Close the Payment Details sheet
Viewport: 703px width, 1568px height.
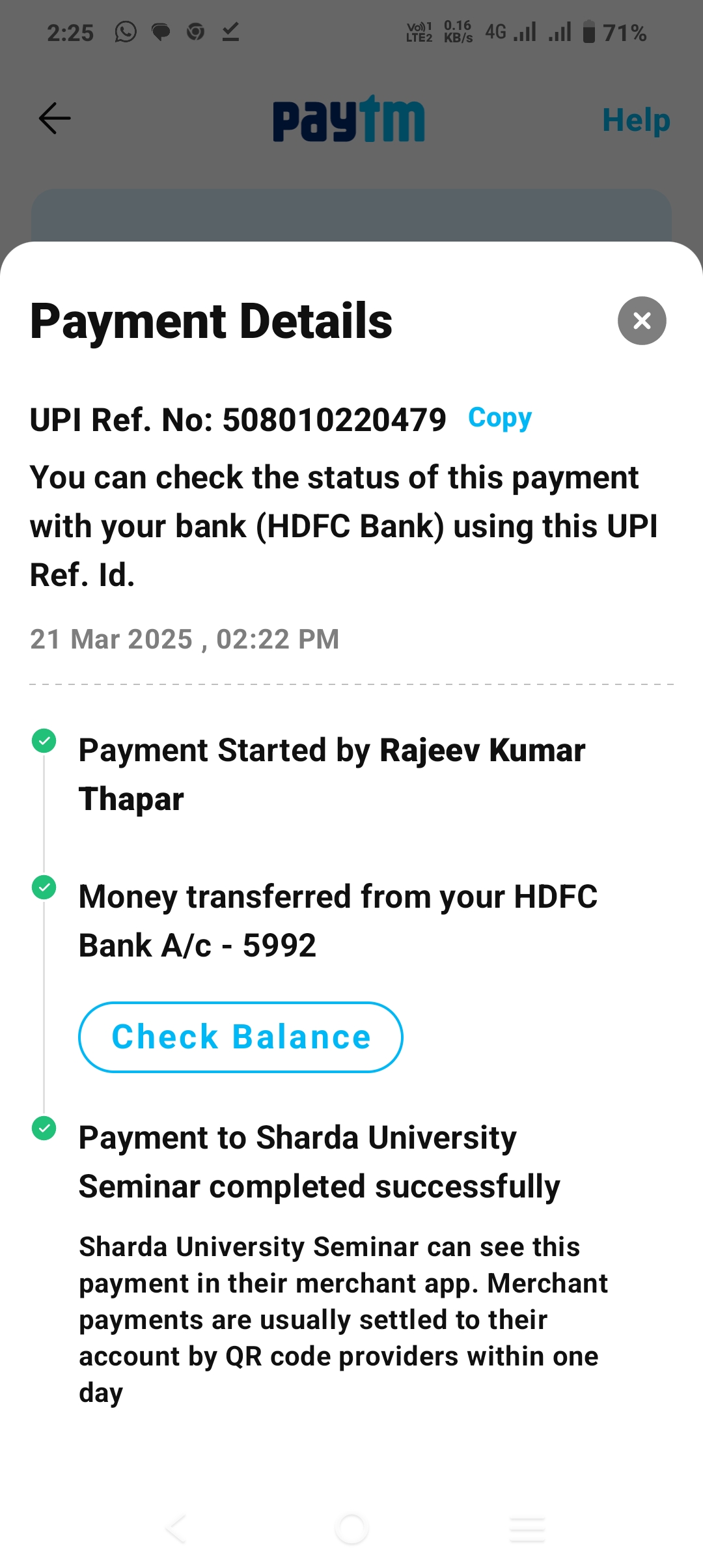point(642,320)
